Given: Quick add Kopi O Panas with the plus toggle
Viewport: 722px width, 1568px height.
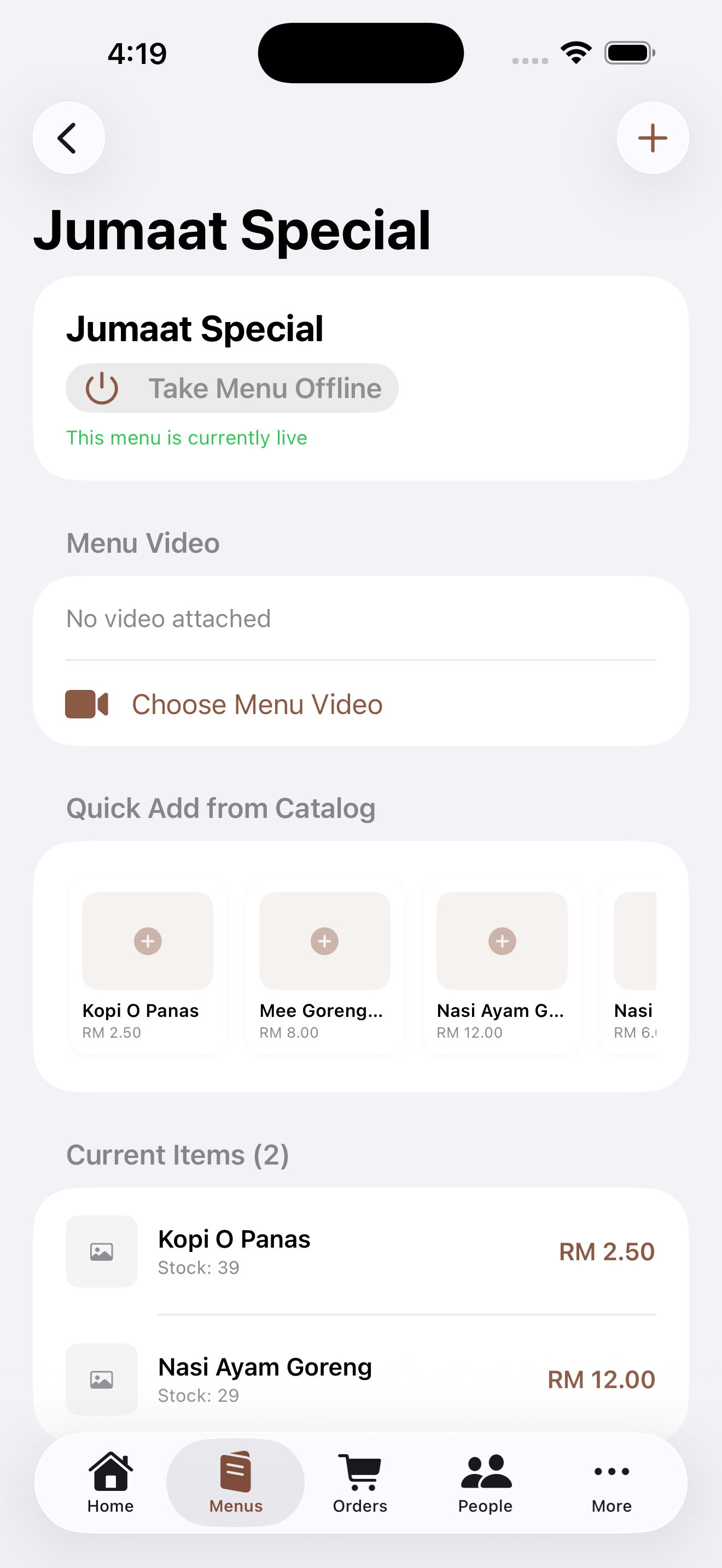Looking at the screenshot, I should tap(147, 940).
